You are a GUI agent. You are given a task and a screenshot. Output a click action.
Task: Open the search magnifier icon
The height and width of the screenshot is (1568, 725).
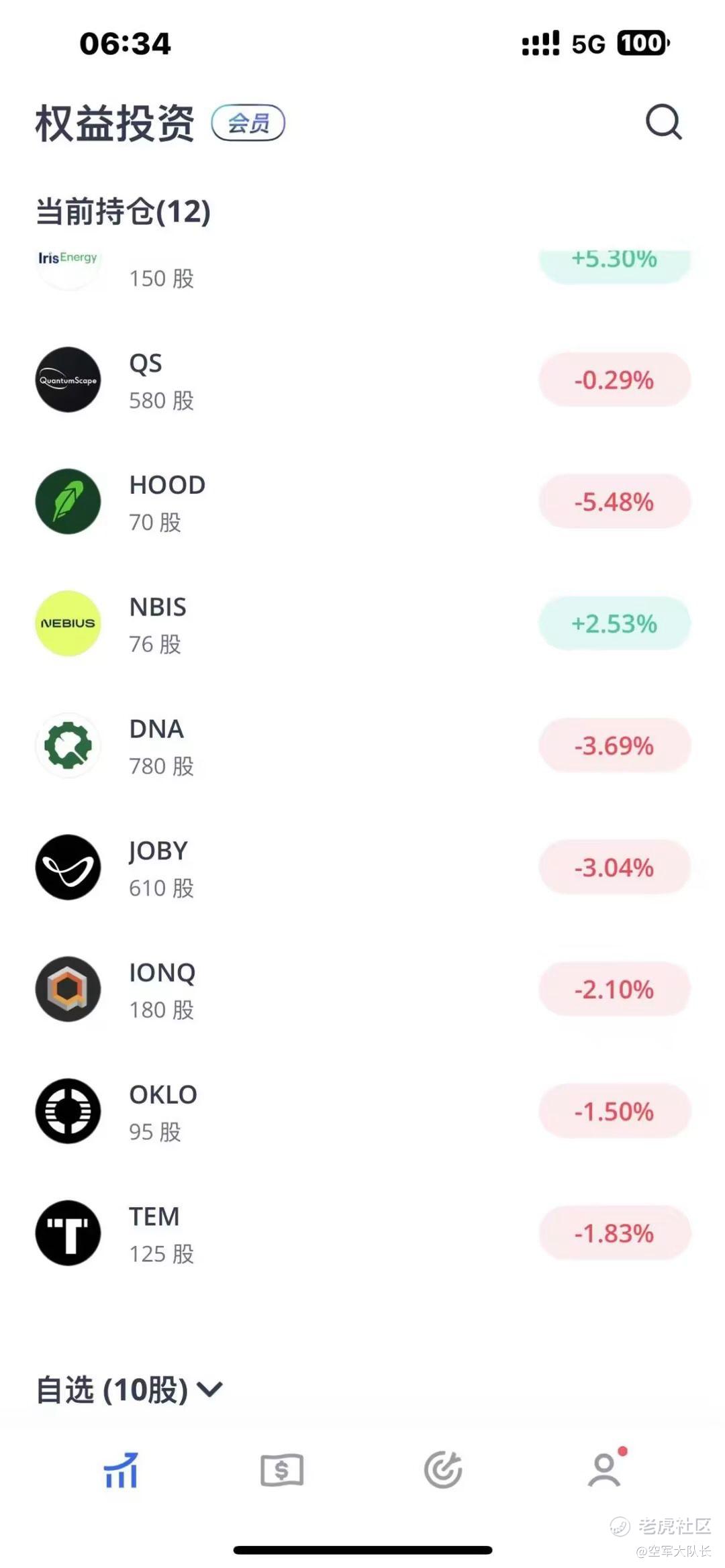coord(663,122)
